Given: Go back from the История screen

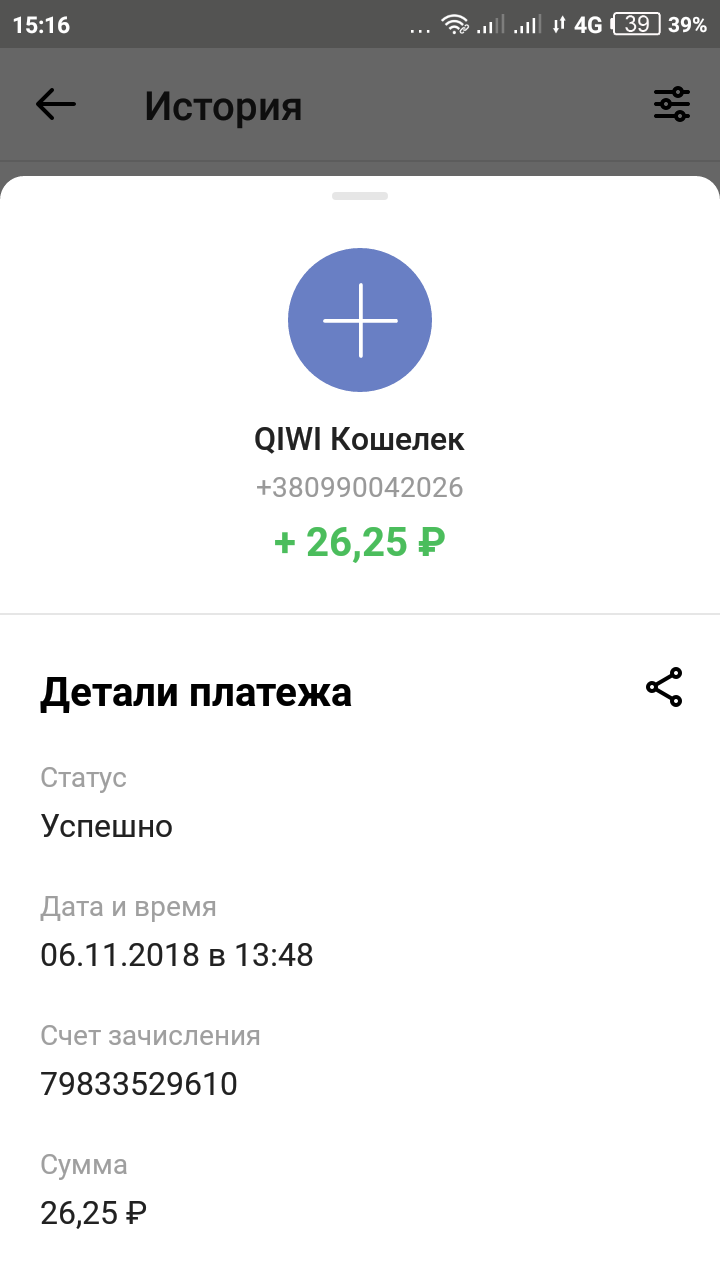Looking at the screenshot, I should pyautogui.click(x=56, y=105).
